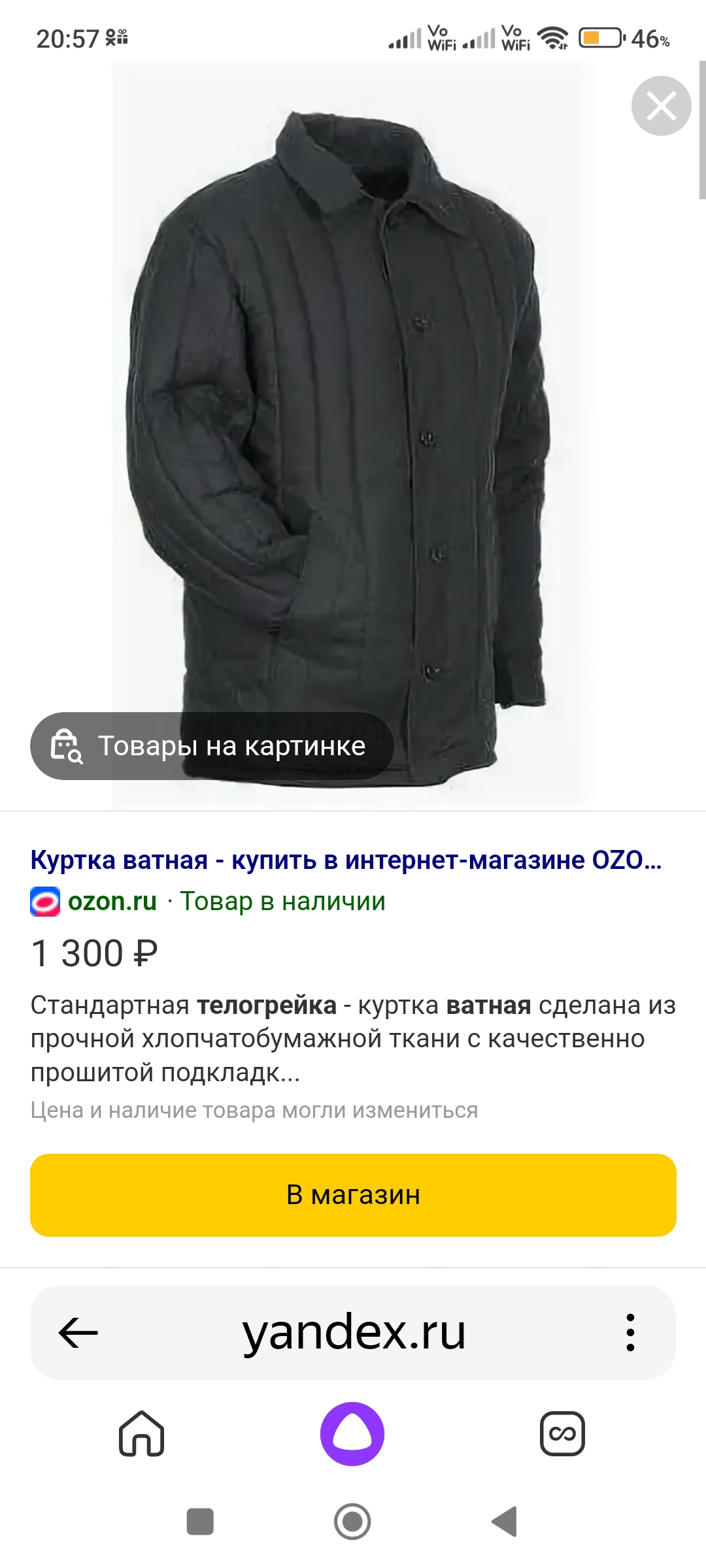Go to store via 'В магазин'
706x1568 pixels.
coord(353,1195)
